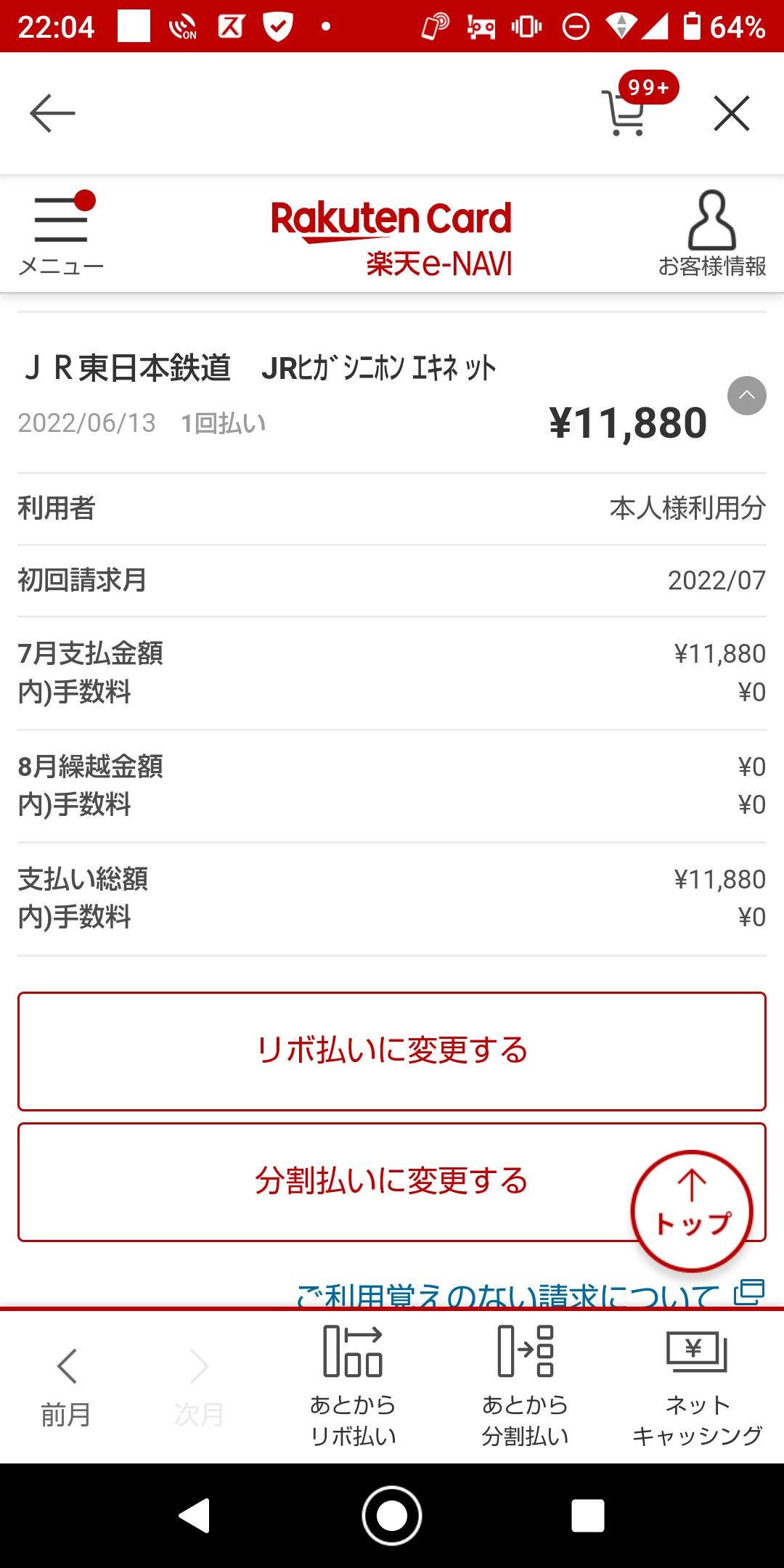
Task: Tap the system home button
Action: tap(392, 1516)
